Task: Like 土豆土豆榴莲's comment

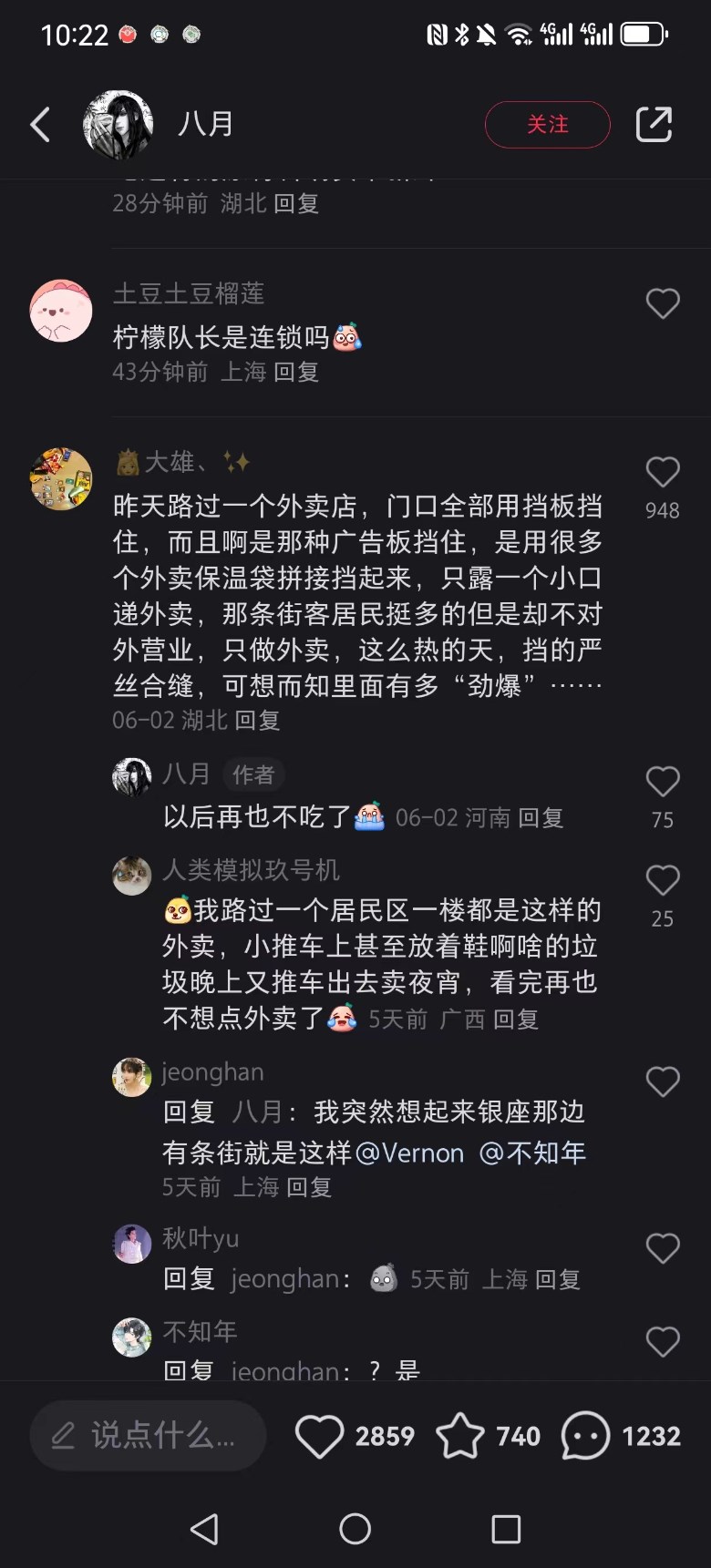Action: [x=663, y=303]
